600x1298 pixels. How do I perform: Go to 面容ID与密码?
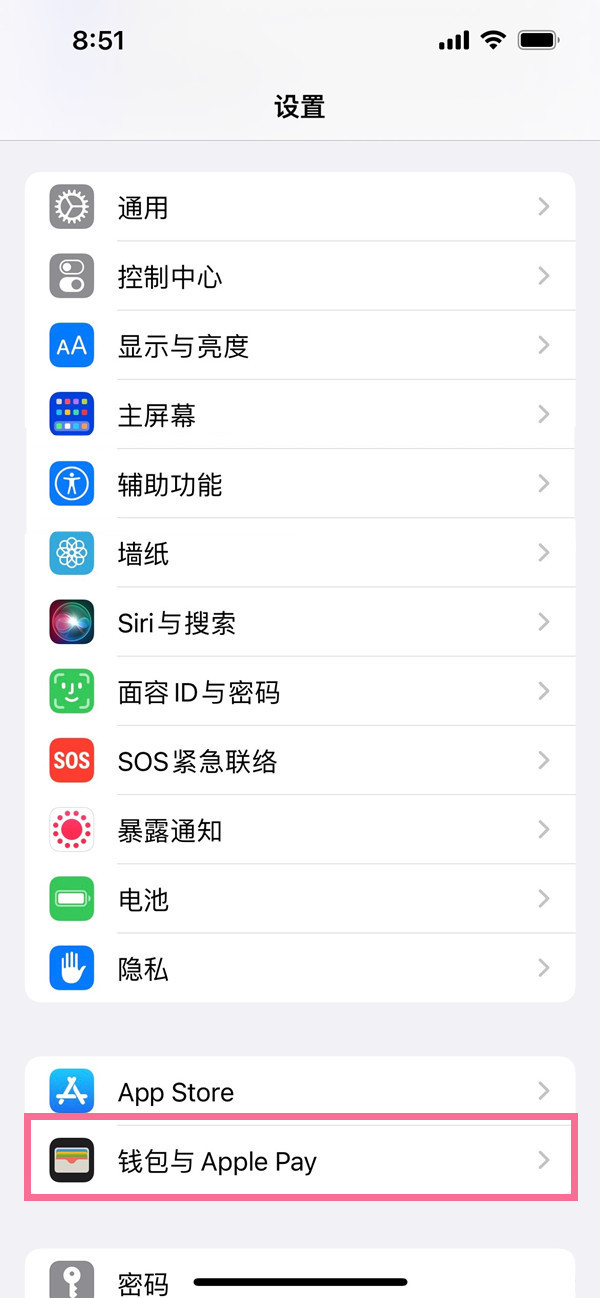(300, 692)
